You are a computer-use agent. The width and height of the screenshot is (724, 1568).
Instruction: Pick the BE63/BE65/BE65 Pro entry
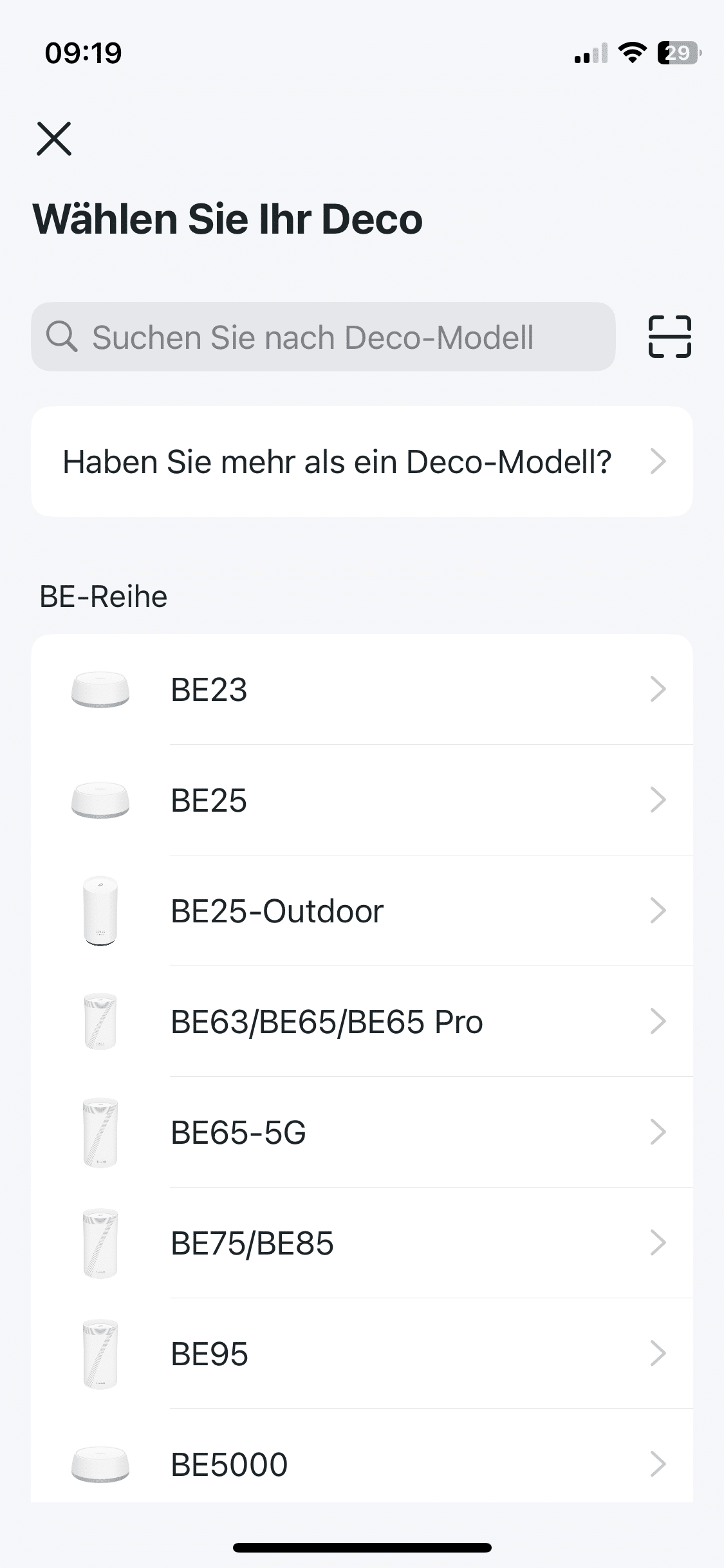point(362,1022)
